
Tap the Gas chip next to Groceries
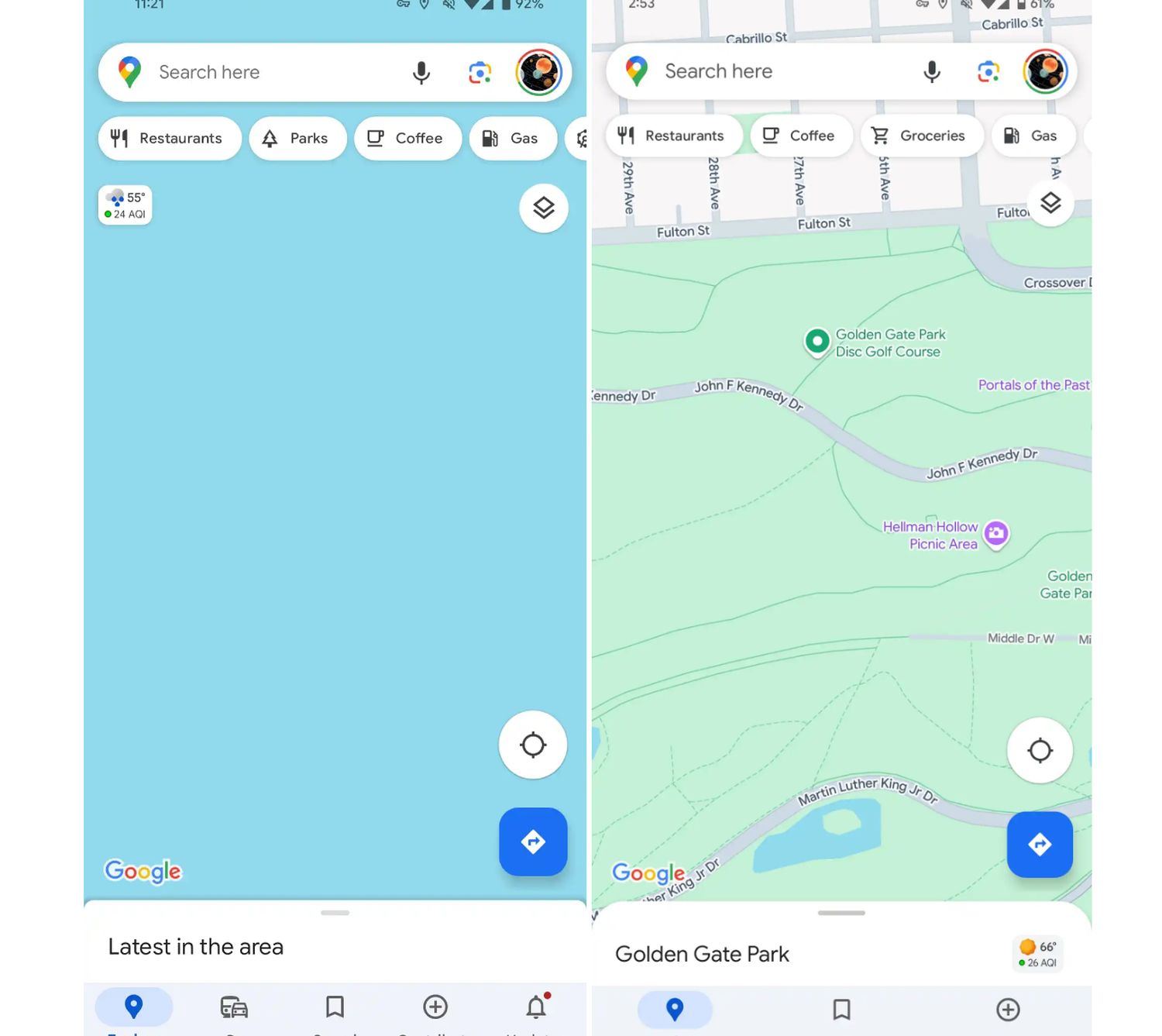(1033, 136)
